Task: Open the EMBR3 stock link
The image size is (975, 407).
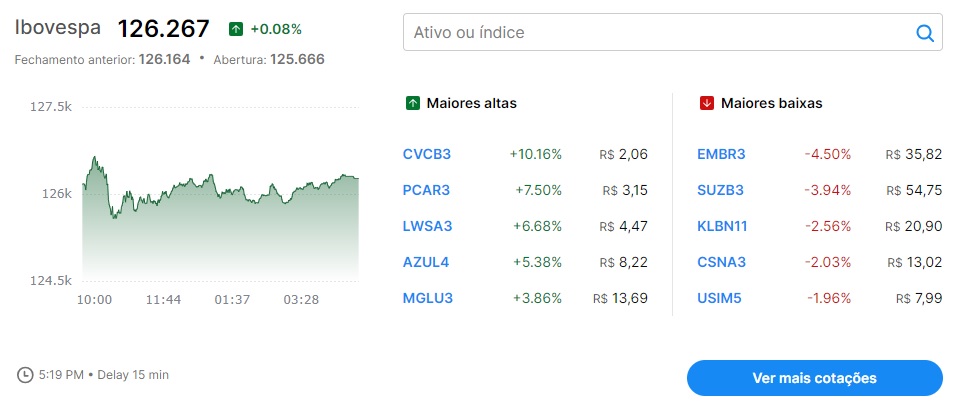Action: [721, 154]
